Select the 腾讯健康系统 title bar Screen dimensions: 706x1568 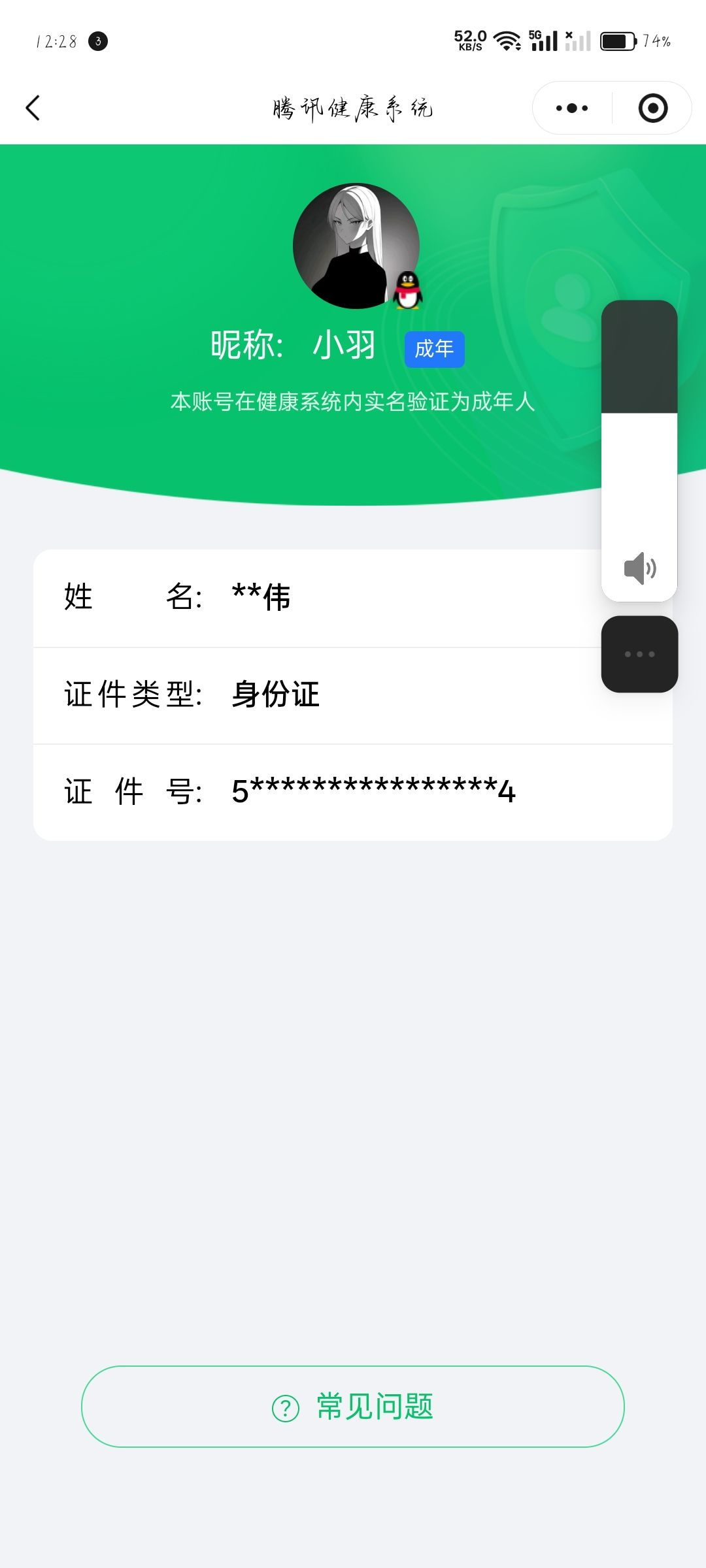point(353,106)
